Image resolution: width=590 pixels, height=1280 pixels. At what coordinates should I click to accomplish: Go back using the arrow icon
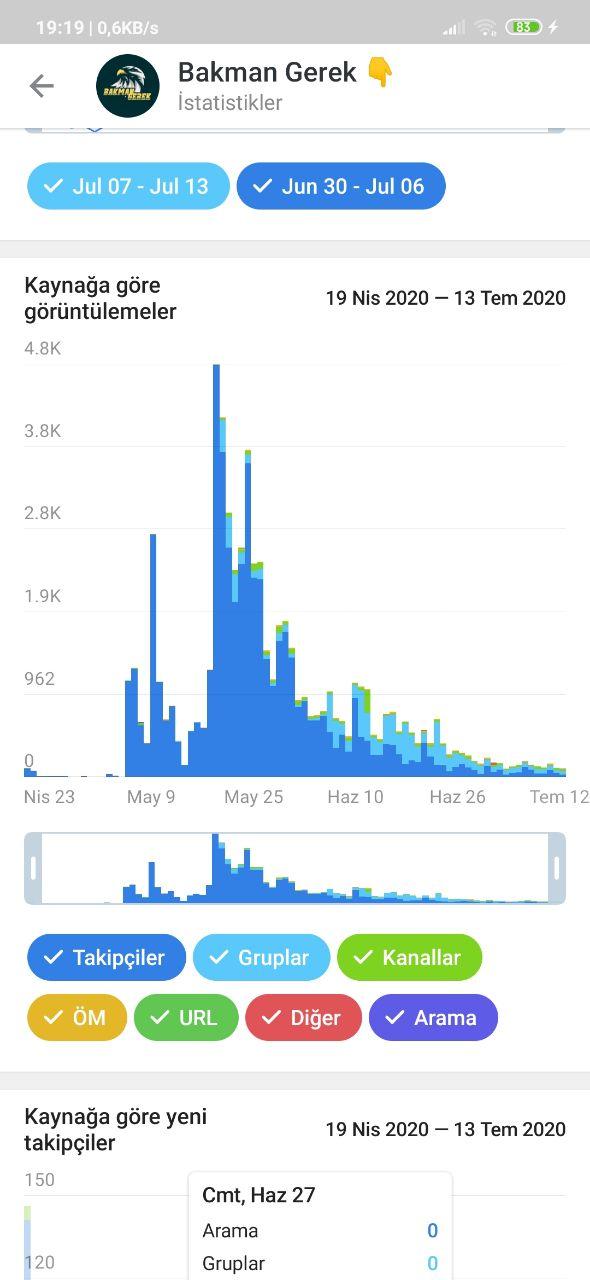41,86
